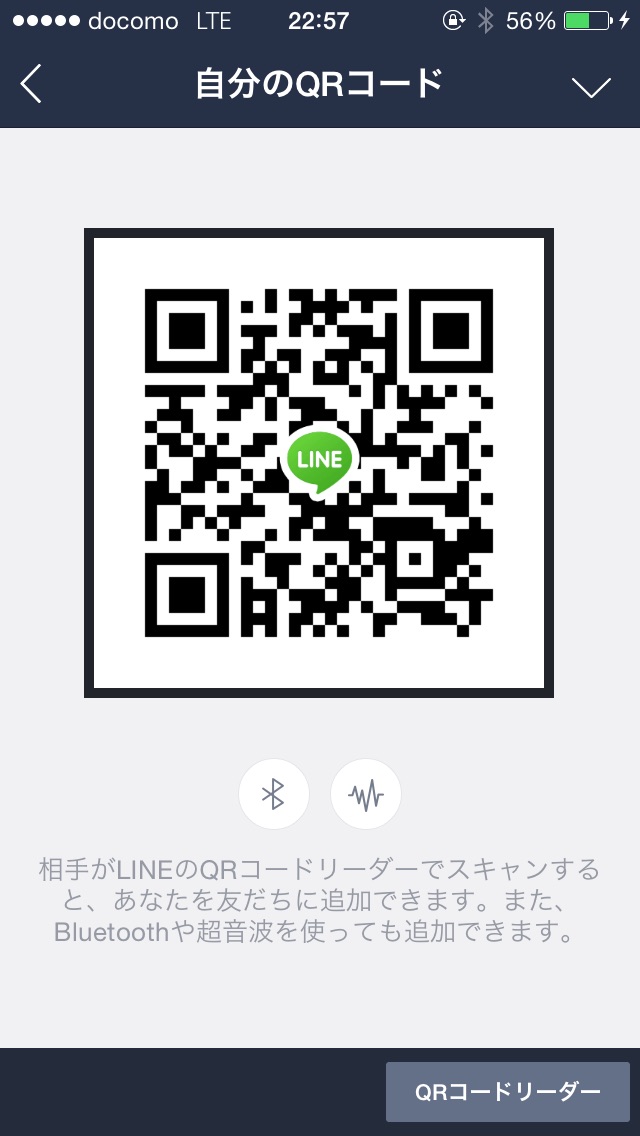The width and height of the screenshot is (640, 1136).
Task: Tap the ultrasonic wave add button
Action: pos(366,794)
